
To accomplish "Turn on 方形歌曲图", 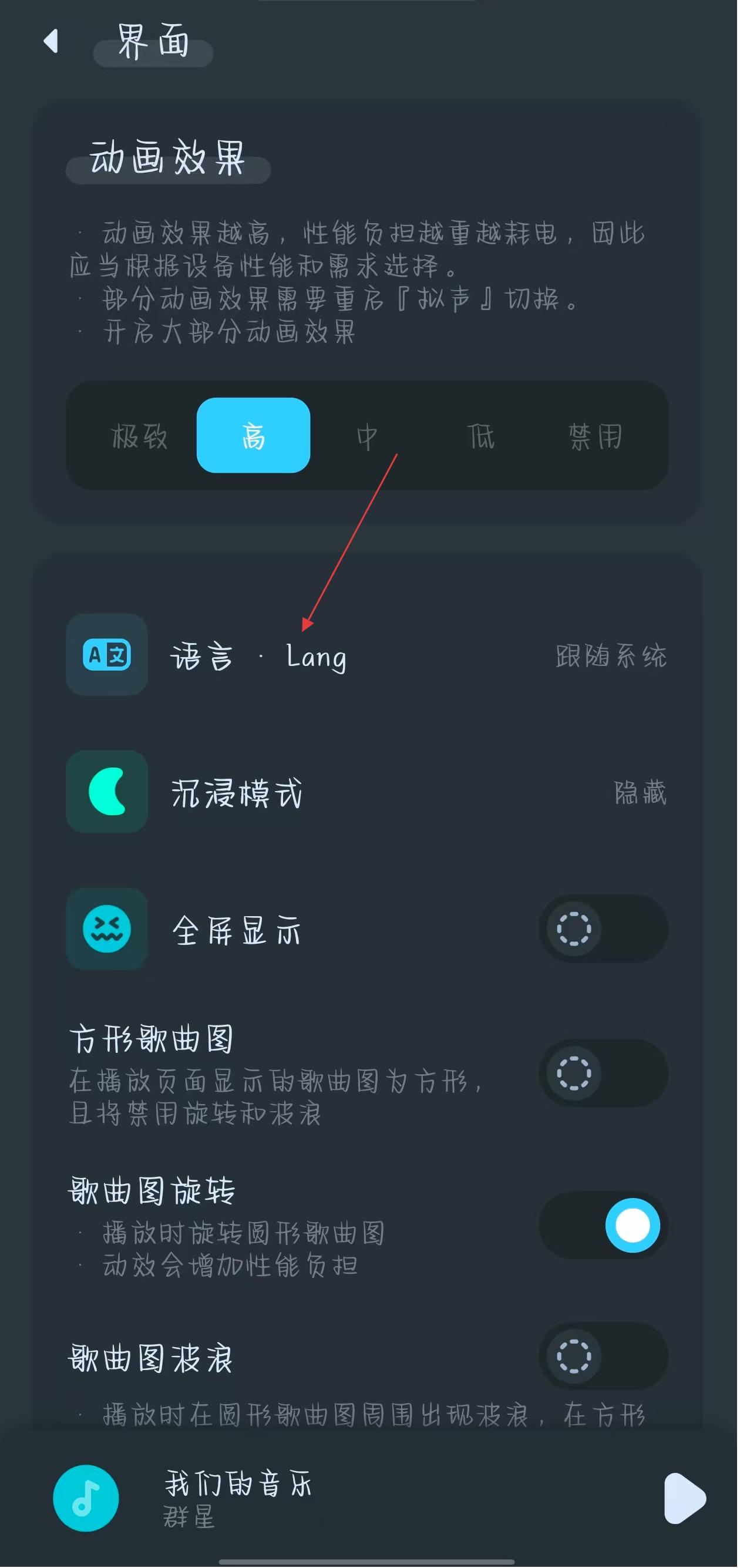I will tap(603, 1074).
